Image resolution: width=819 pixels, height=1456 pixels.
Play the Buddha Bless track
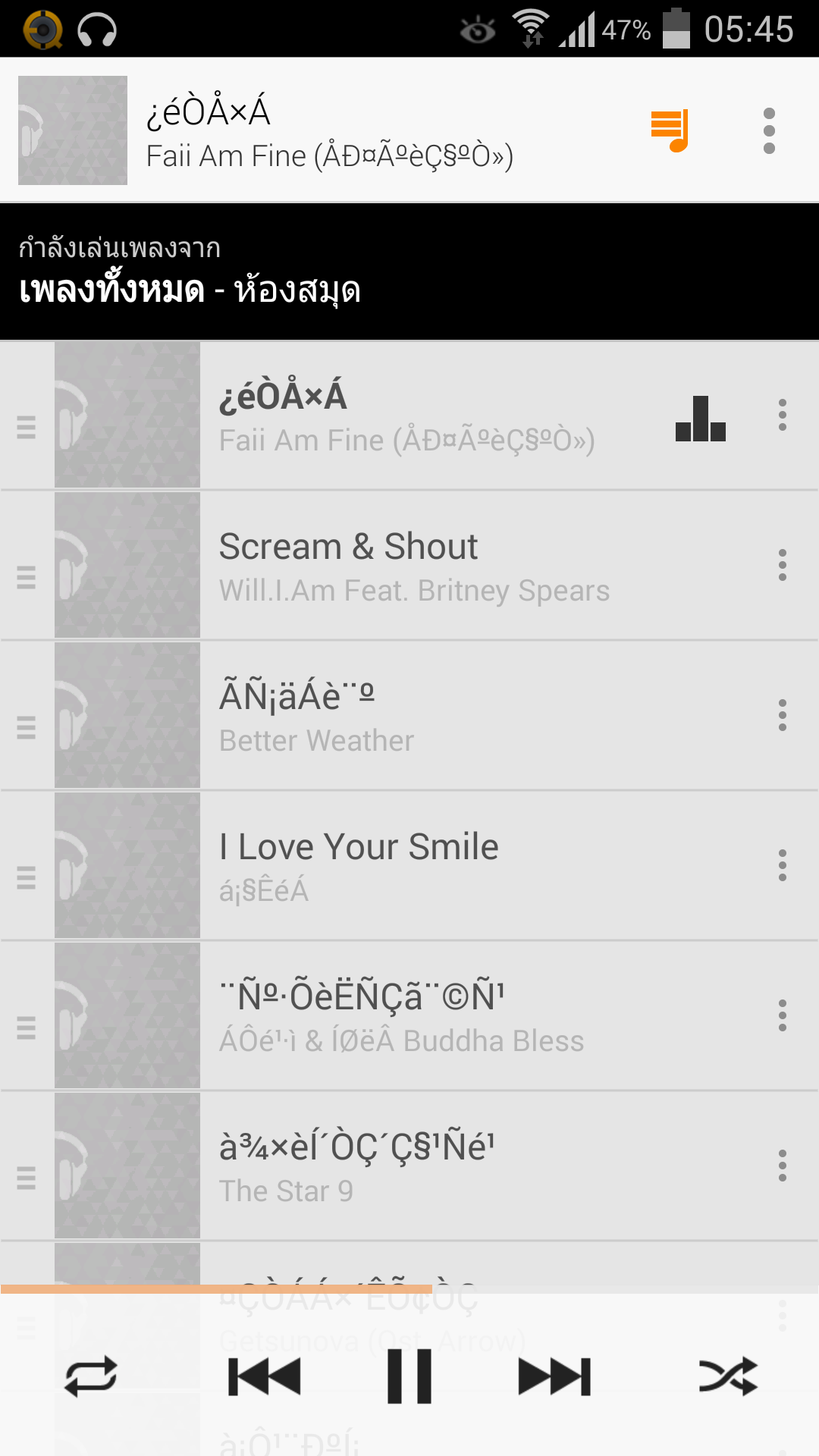tap(409, 1016)
